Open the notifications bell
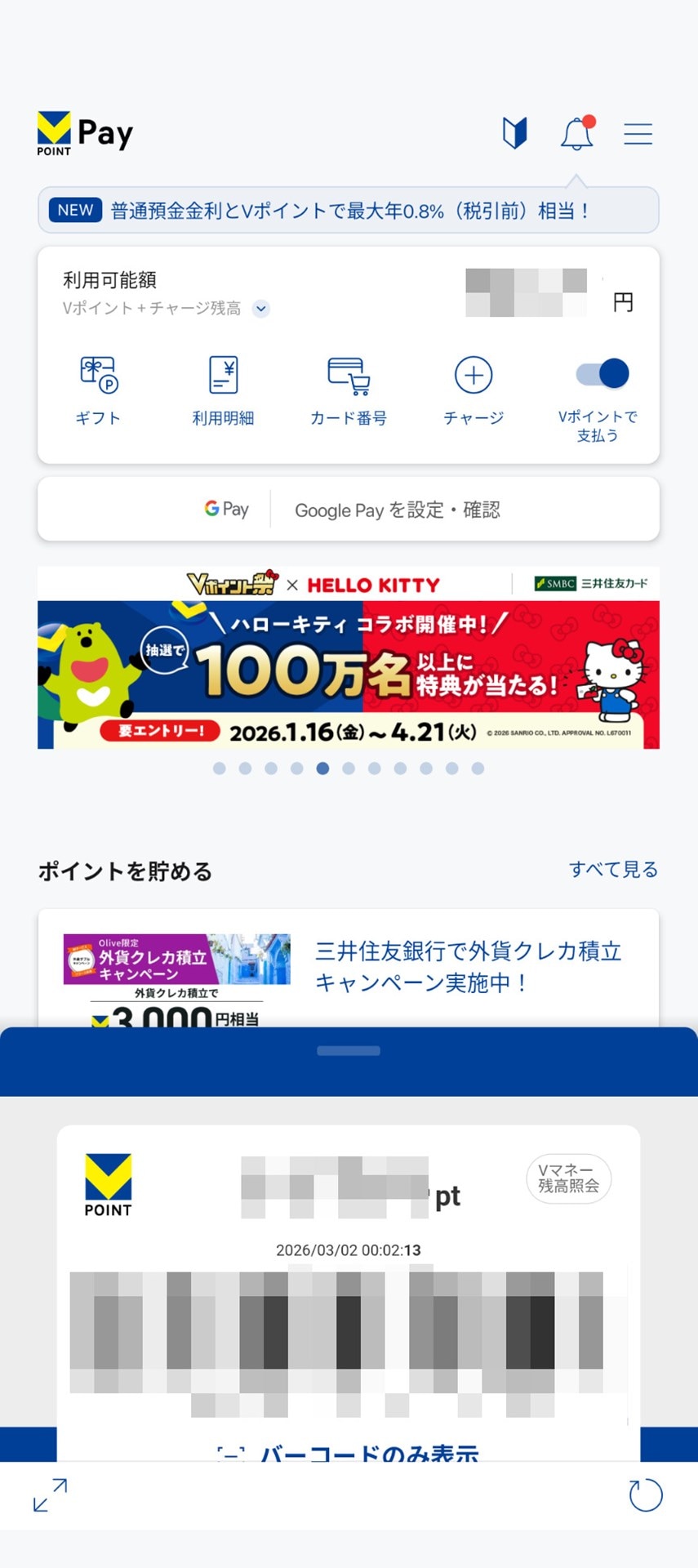Image resolution: width=698 pixels, height=1568 pixels. coord(576,133)
